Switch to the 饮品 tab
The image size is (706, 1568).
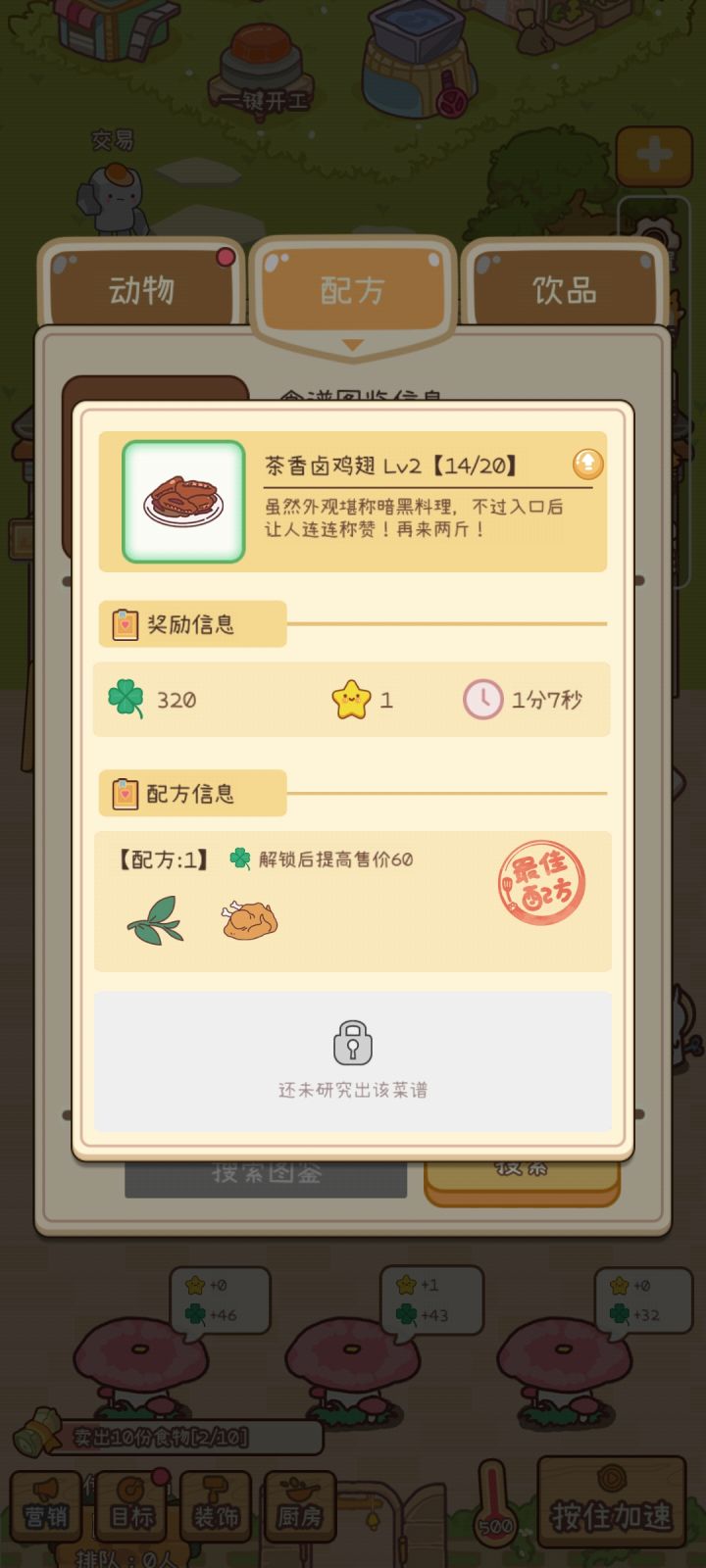pyautogui.click(x=565, y=289)
